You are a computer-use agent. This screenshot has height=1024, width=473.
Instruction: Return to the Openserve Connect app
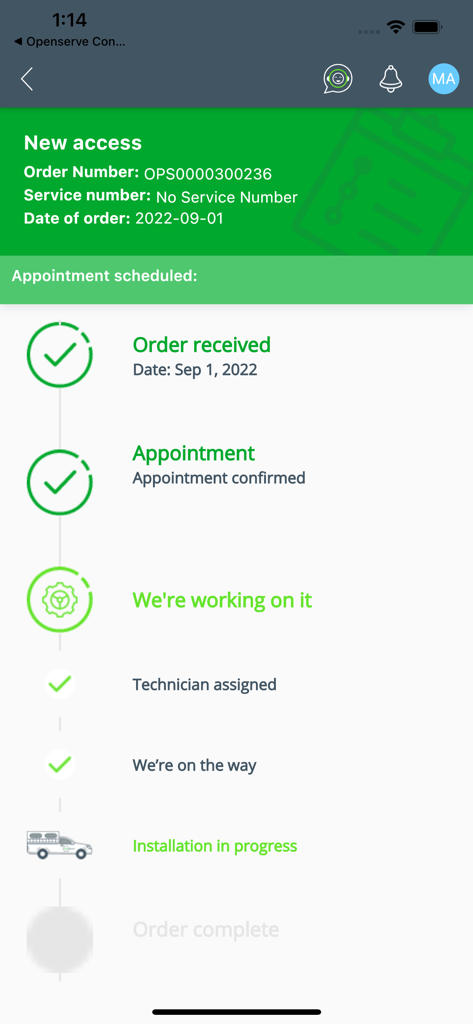pos(69,42)
